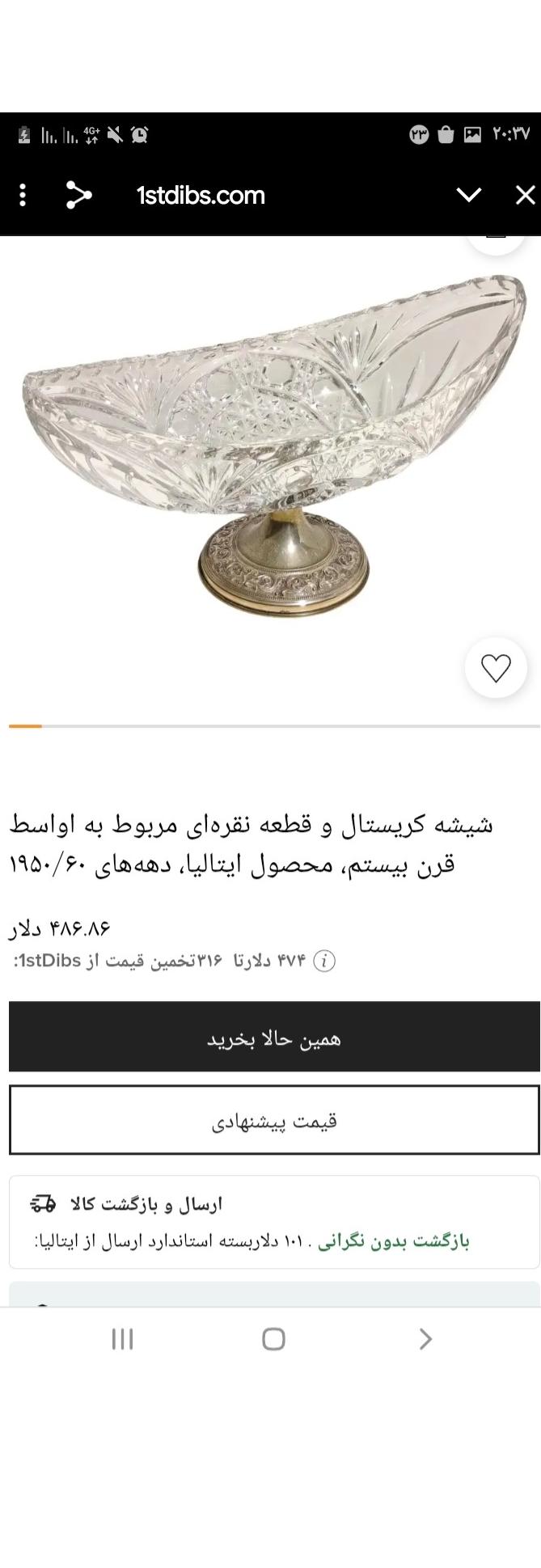
Task: Share this 1stdibs page
Action: pos(78,195)
